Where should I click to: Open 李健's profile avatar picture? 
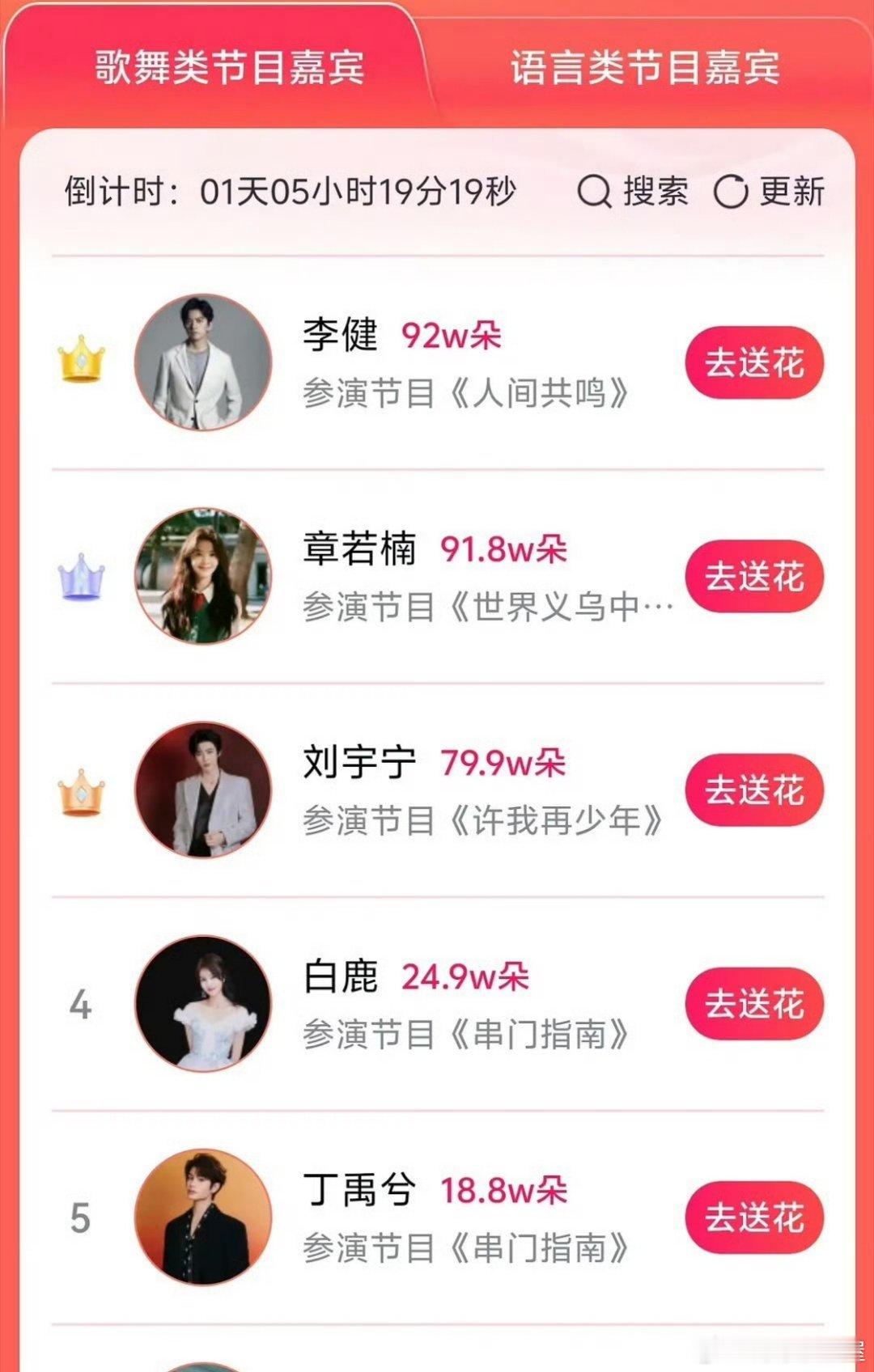point(204,363)
